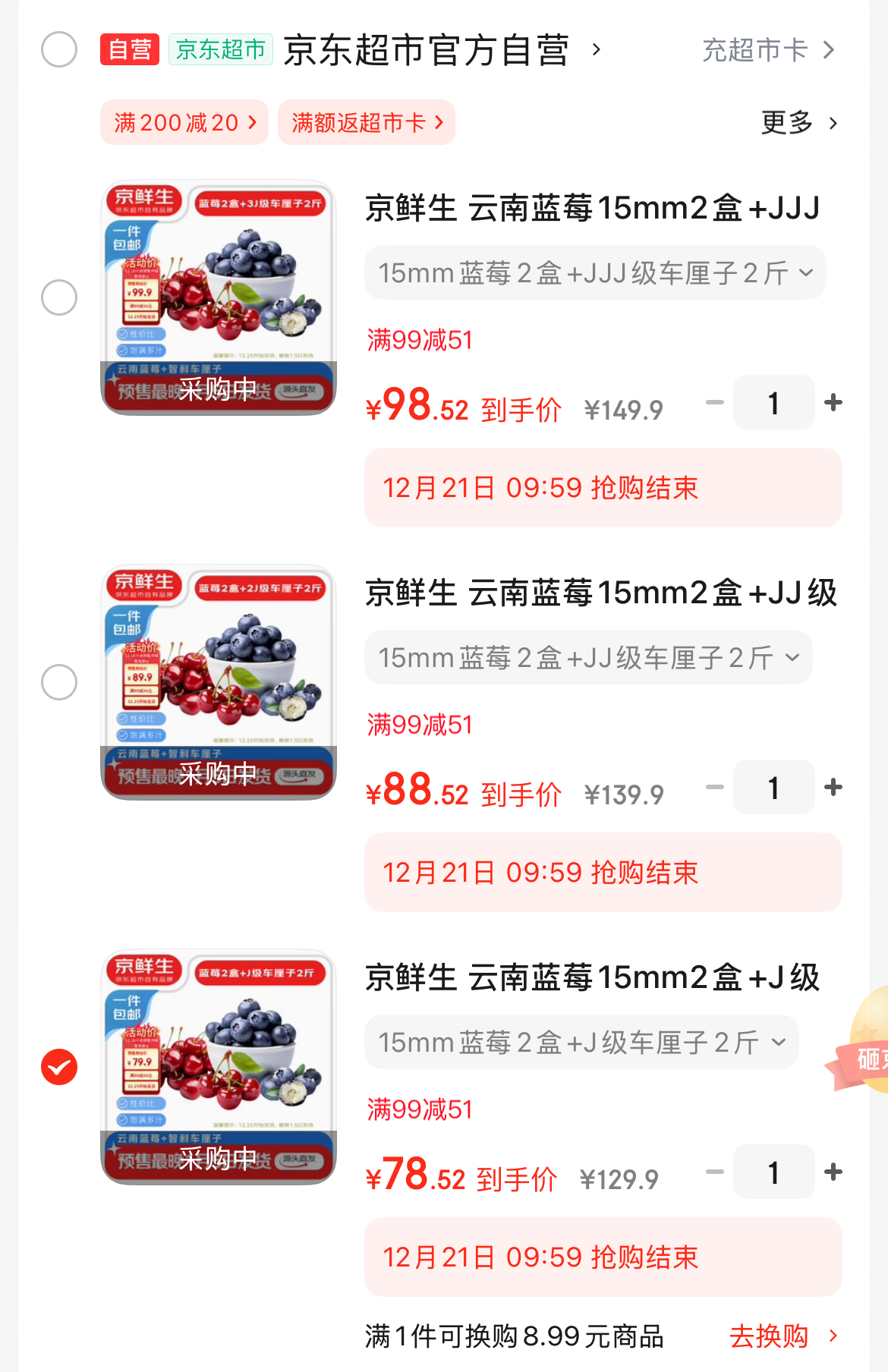Tap the 满200减20 coupon chip
Viewport: 888px width, 1372px height.
click(x=184, y=122)
